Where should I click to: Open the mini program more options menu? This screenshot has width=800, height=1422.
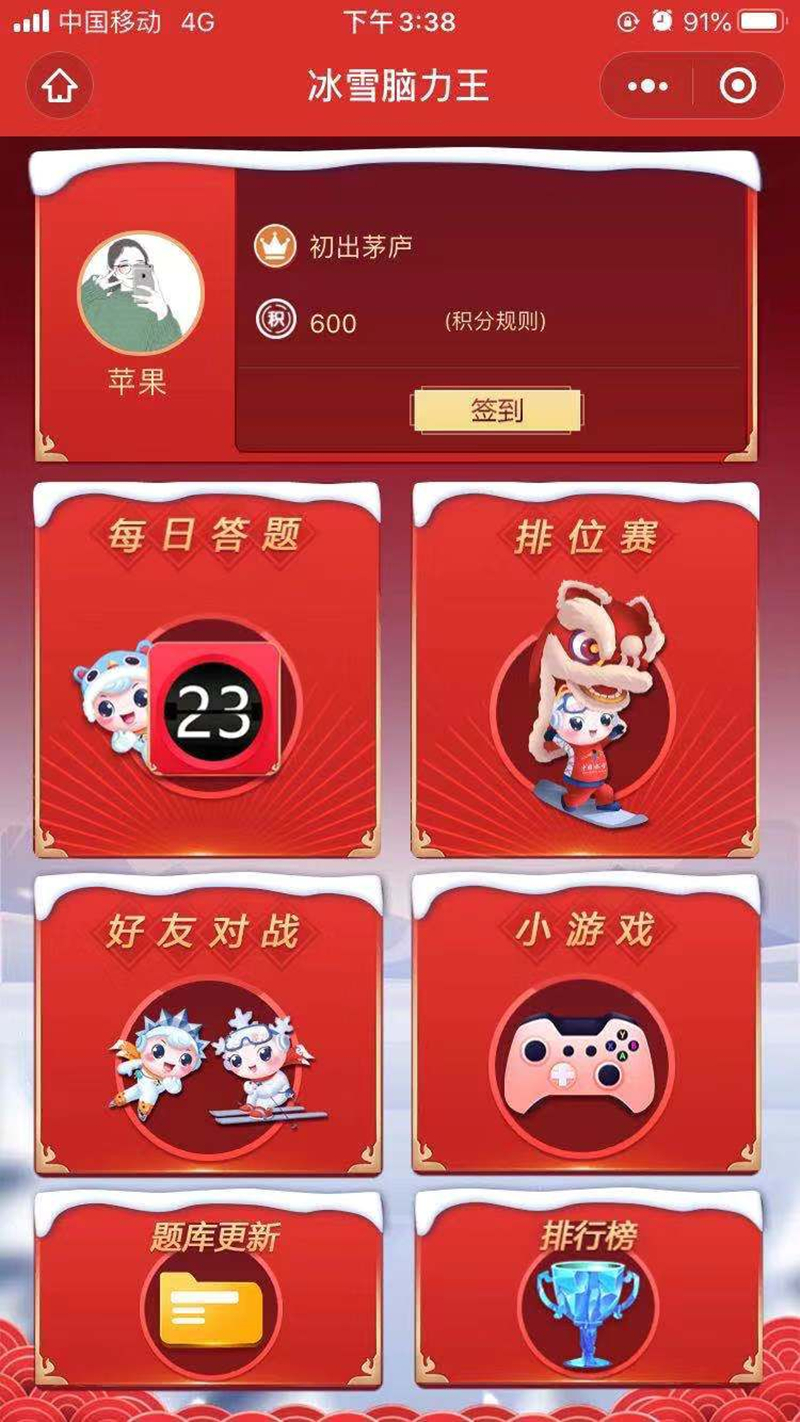647,87
